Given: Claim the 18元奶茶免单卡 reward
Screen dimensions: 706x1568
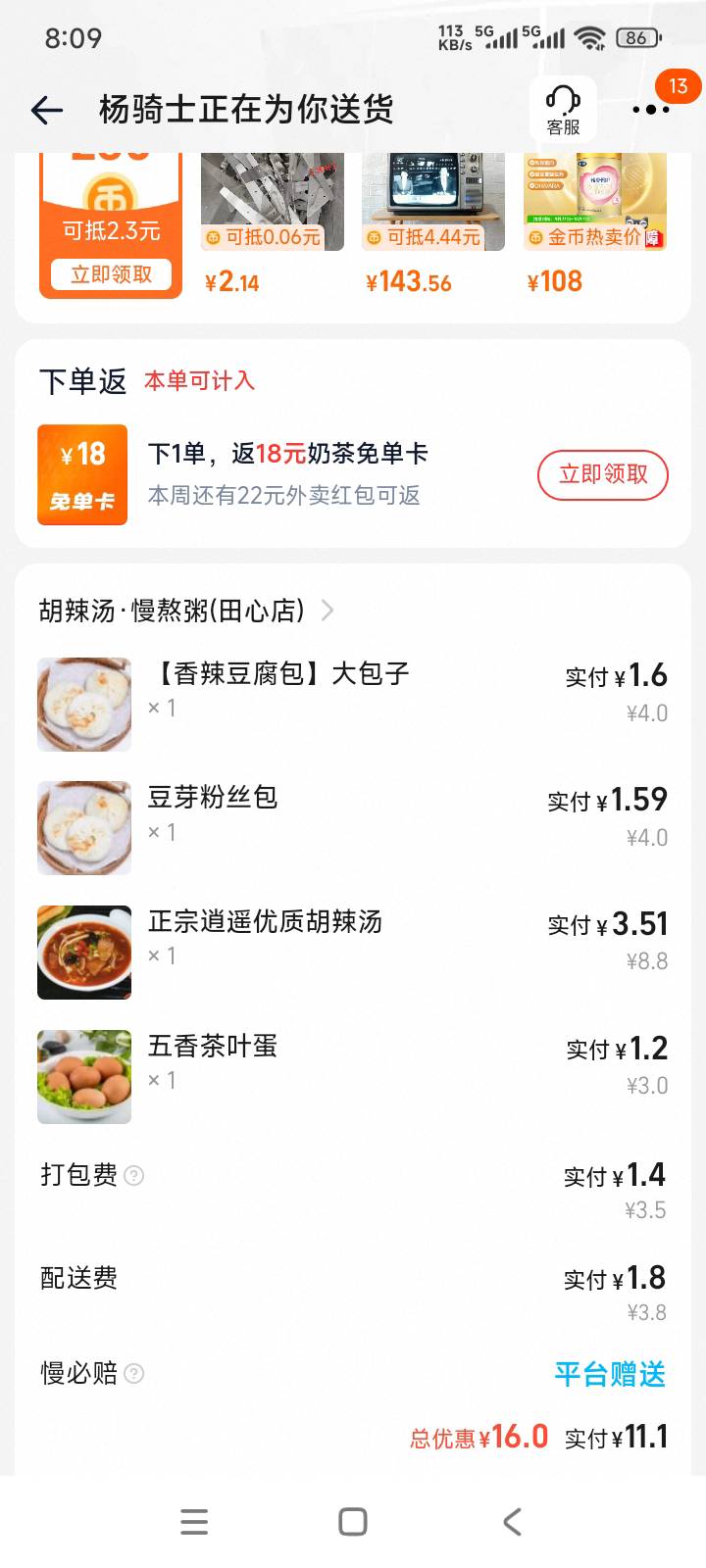Looking at the screenshot, I should 602,475.
